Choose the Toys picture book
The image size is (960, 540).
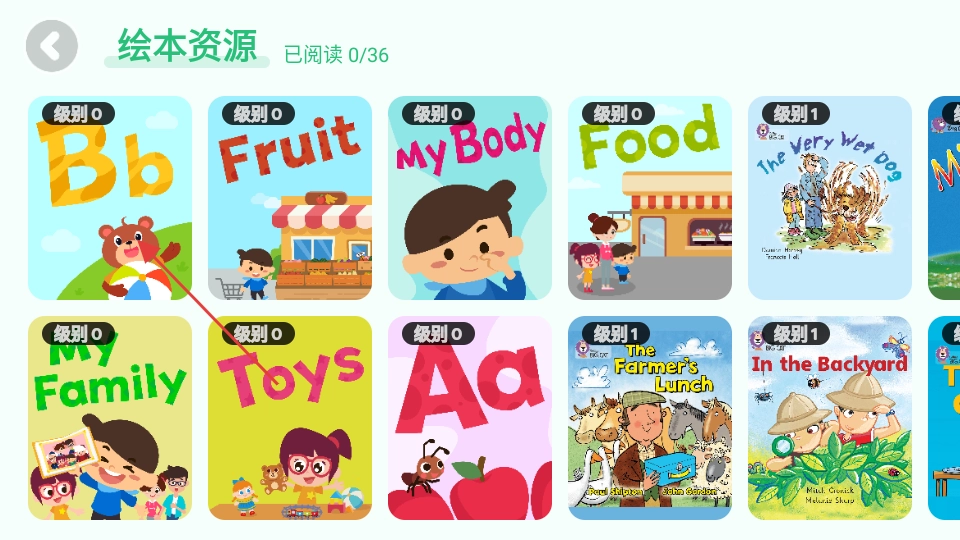point(290,418)
